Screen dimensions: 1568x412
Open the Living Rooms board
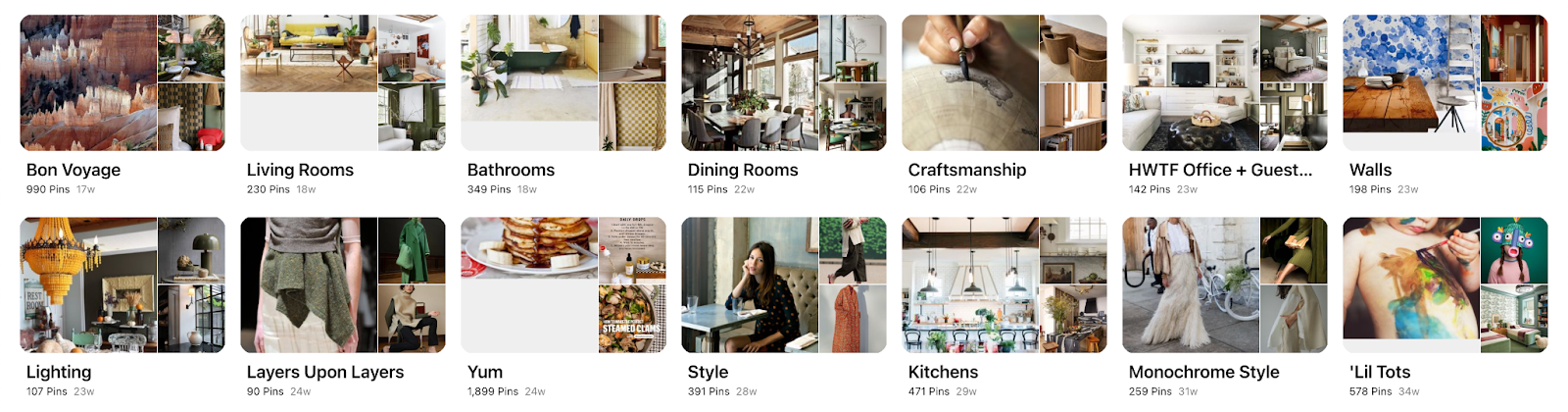coord(342,83)
